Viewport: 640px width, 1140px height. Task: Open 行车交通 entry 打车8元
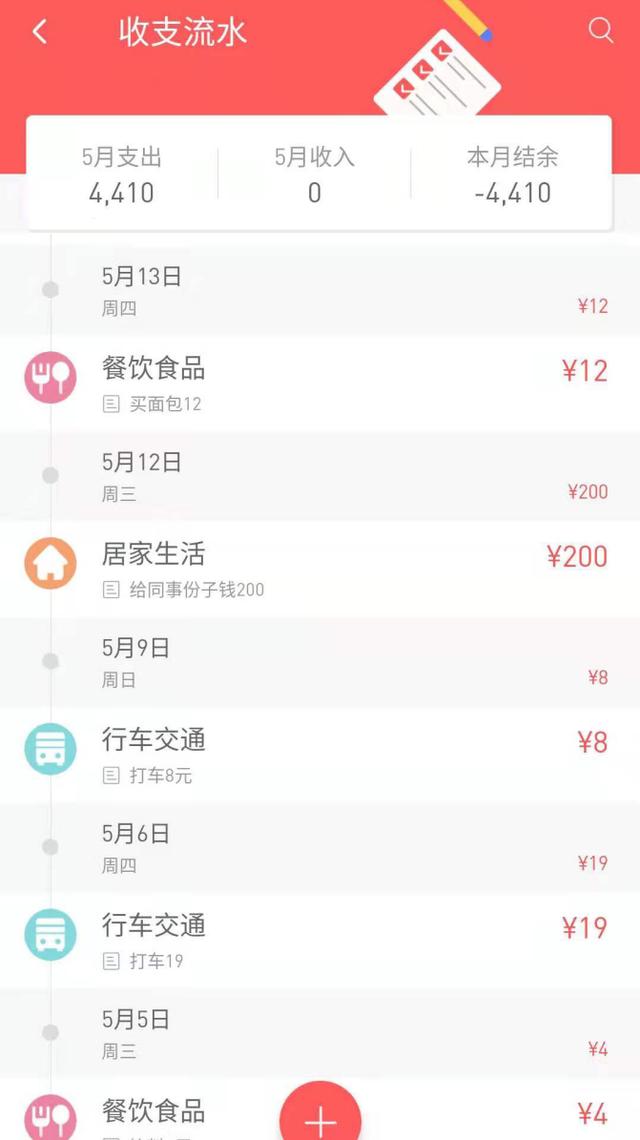(320, 755)
